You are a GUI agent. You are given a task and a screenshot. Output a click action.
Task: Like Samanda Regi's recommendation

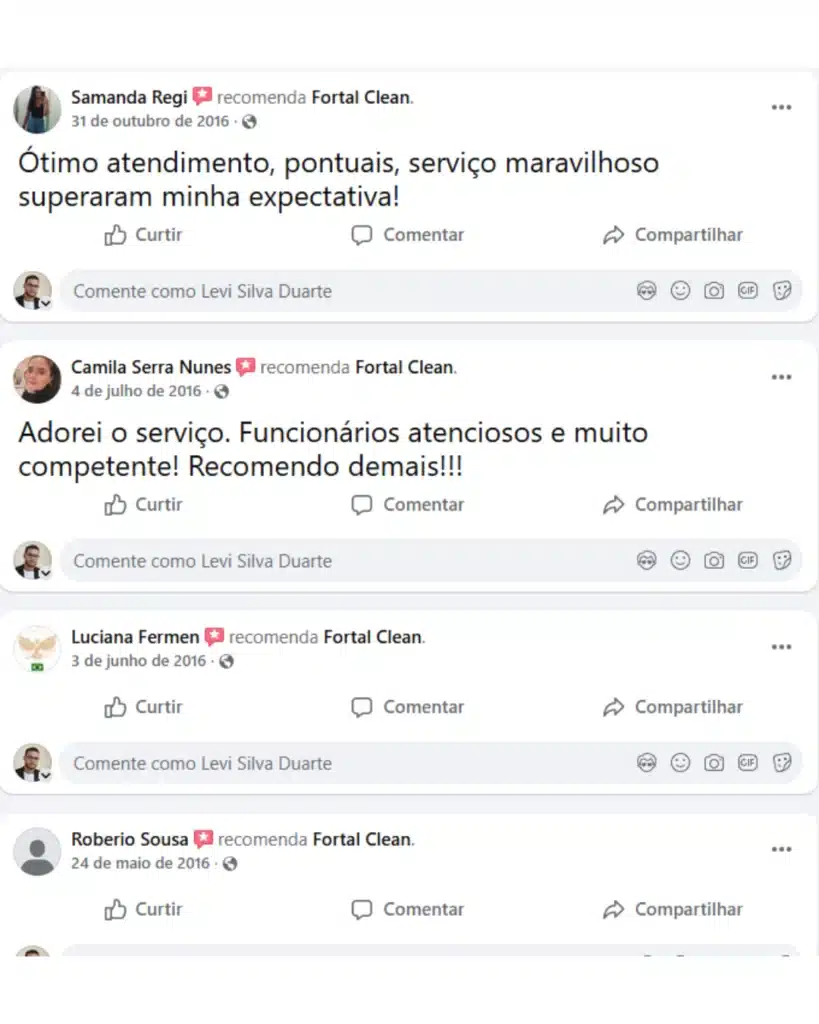point(143,235)
